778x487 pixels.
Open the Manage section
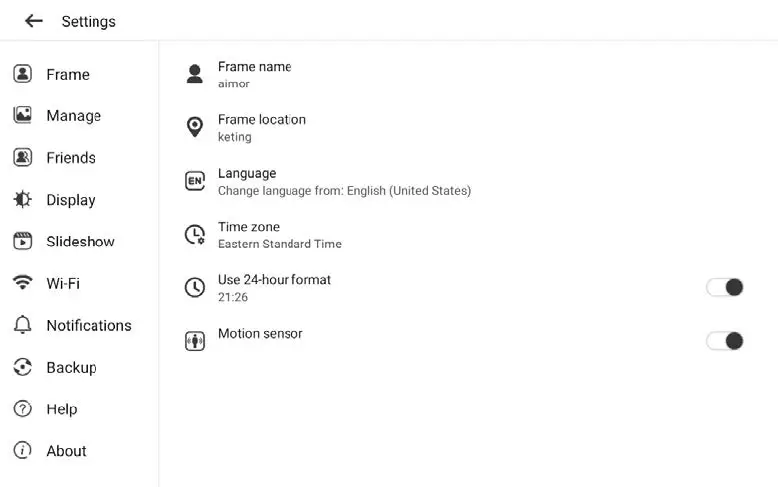click(x=73, y=116)
